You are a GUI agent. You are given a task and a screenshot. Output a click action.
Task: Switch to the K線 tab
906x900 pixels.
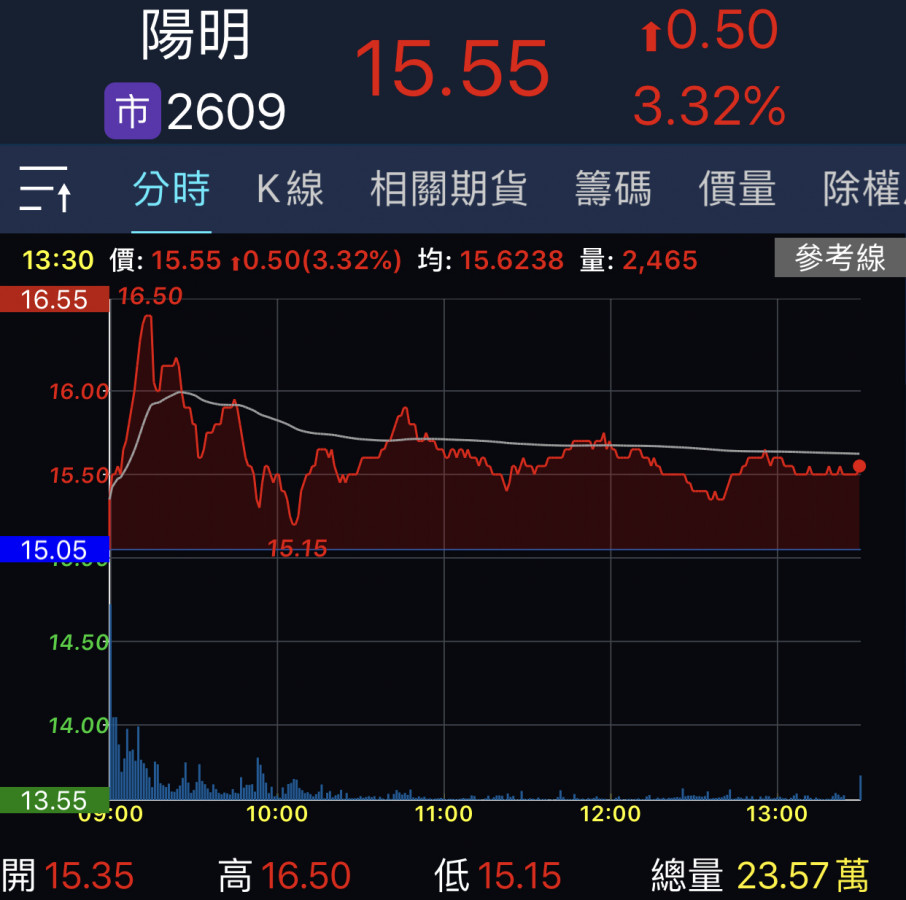pyautogui.click(x=290, y=189)
